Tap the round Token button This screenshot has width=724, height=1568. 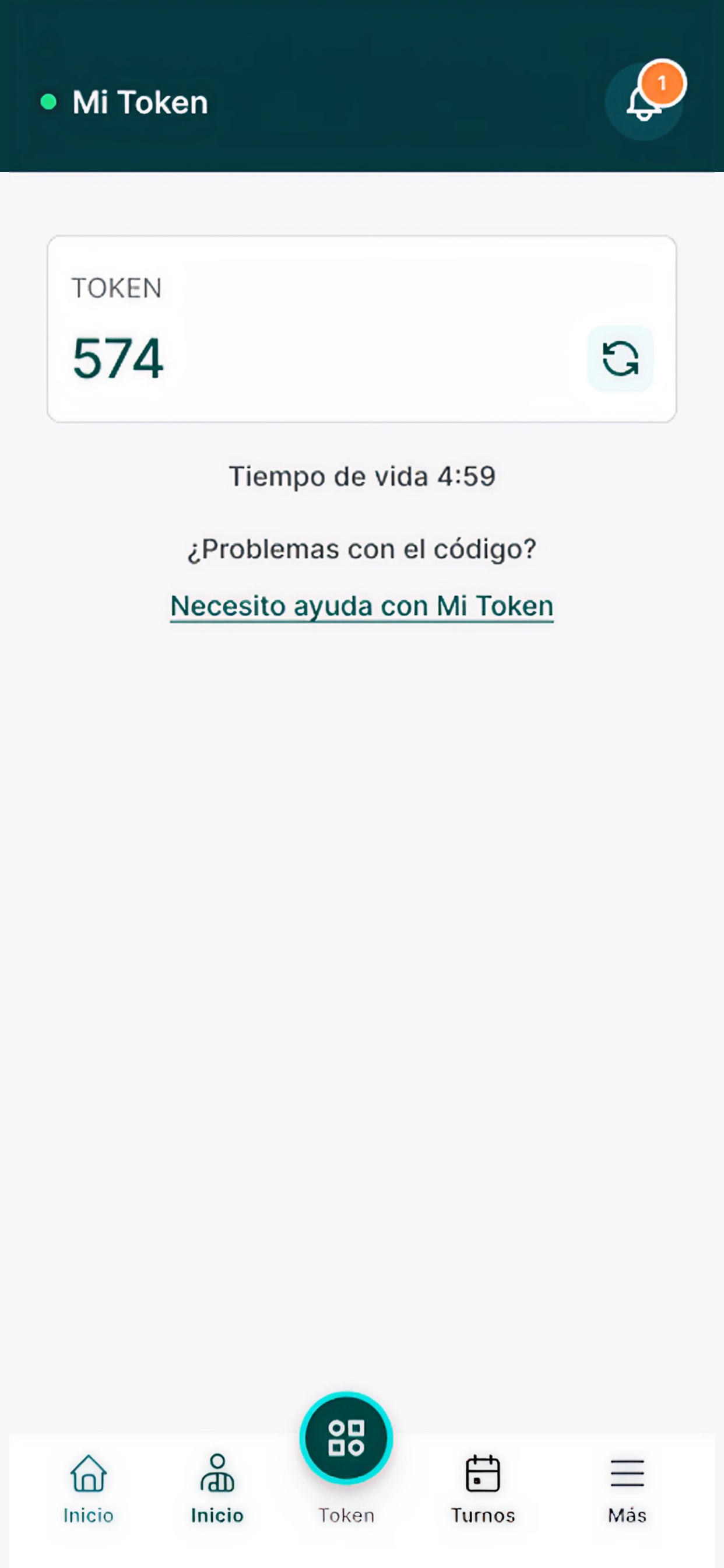[346, 1438]
